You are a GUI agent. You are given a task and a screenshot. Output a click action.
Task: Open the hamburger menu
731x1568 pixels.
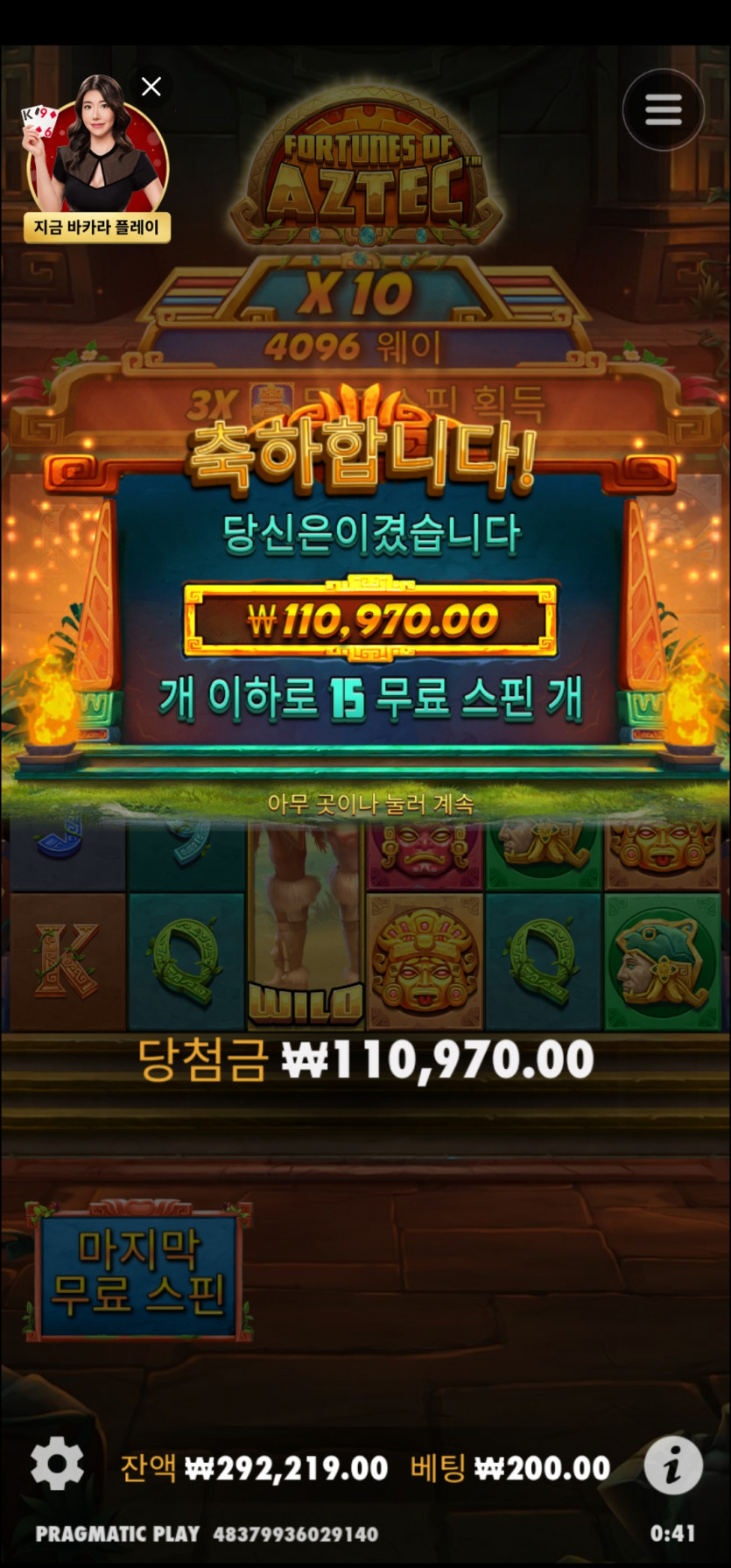point(663,109)
